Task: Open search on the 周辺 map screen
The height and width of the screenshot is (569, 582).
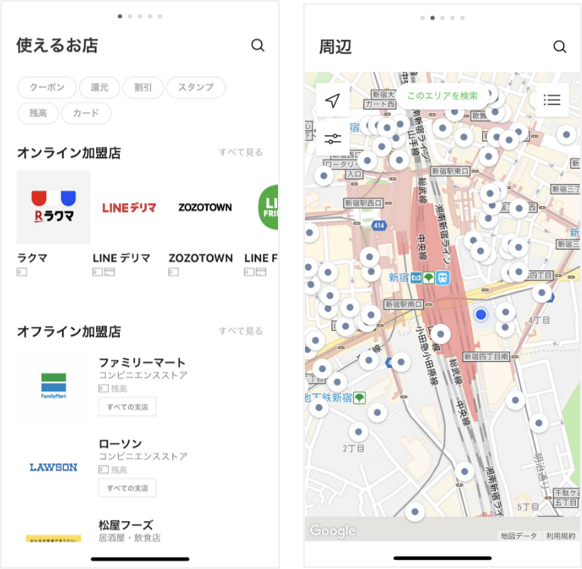Action: [559, 47]
